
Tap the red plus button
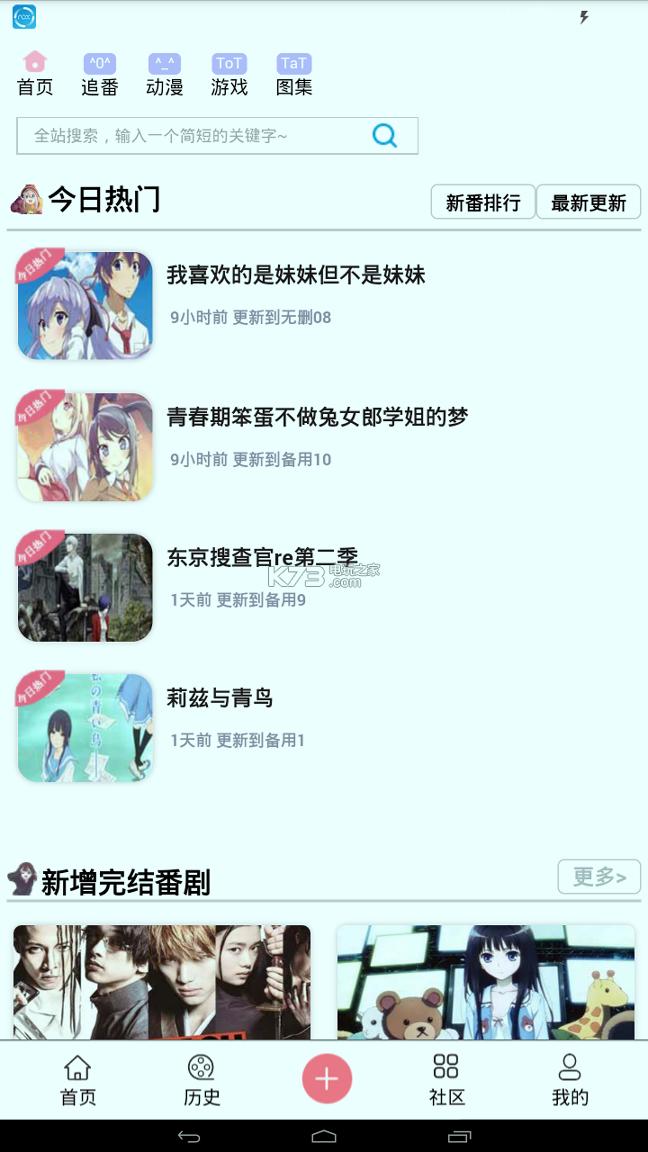[x=327, y=1079]
